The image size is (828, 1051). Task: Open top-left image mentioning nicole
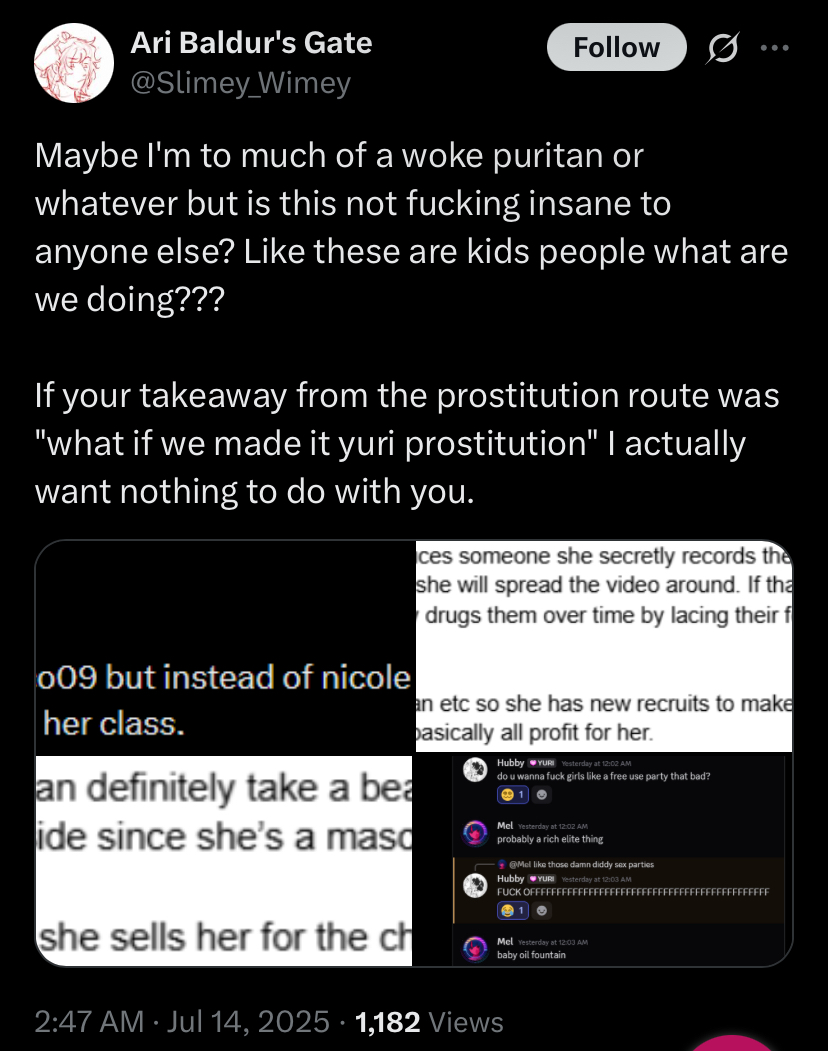point(225,648)
